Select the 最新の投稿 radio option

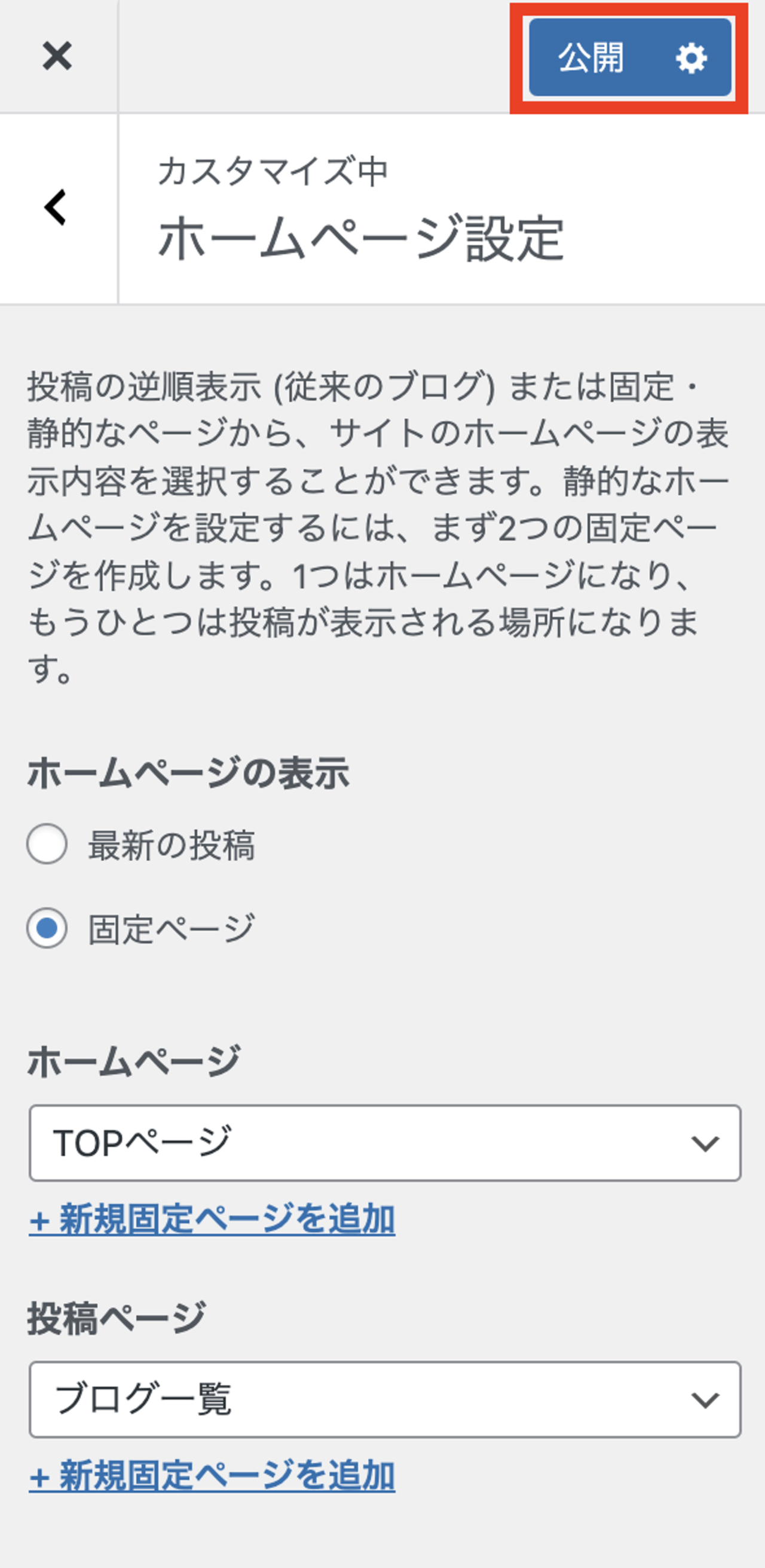(47, 843)
